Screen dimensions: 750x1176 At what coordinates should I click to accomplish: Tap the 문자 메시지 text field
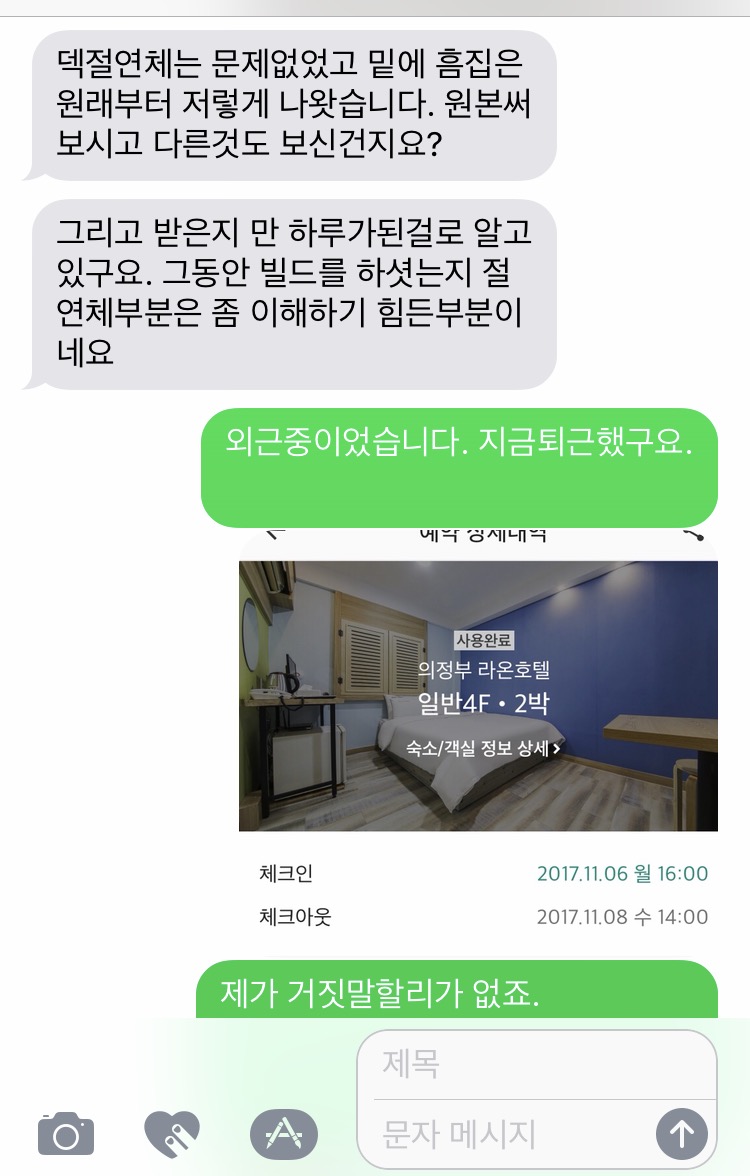pos(510,1134)
